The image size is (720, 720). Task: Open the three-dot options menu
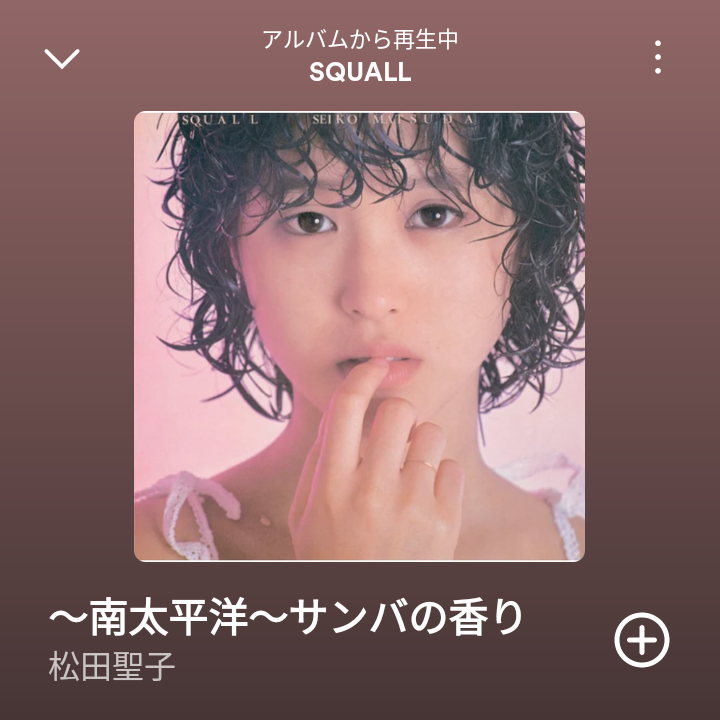[x=657, y=58]
